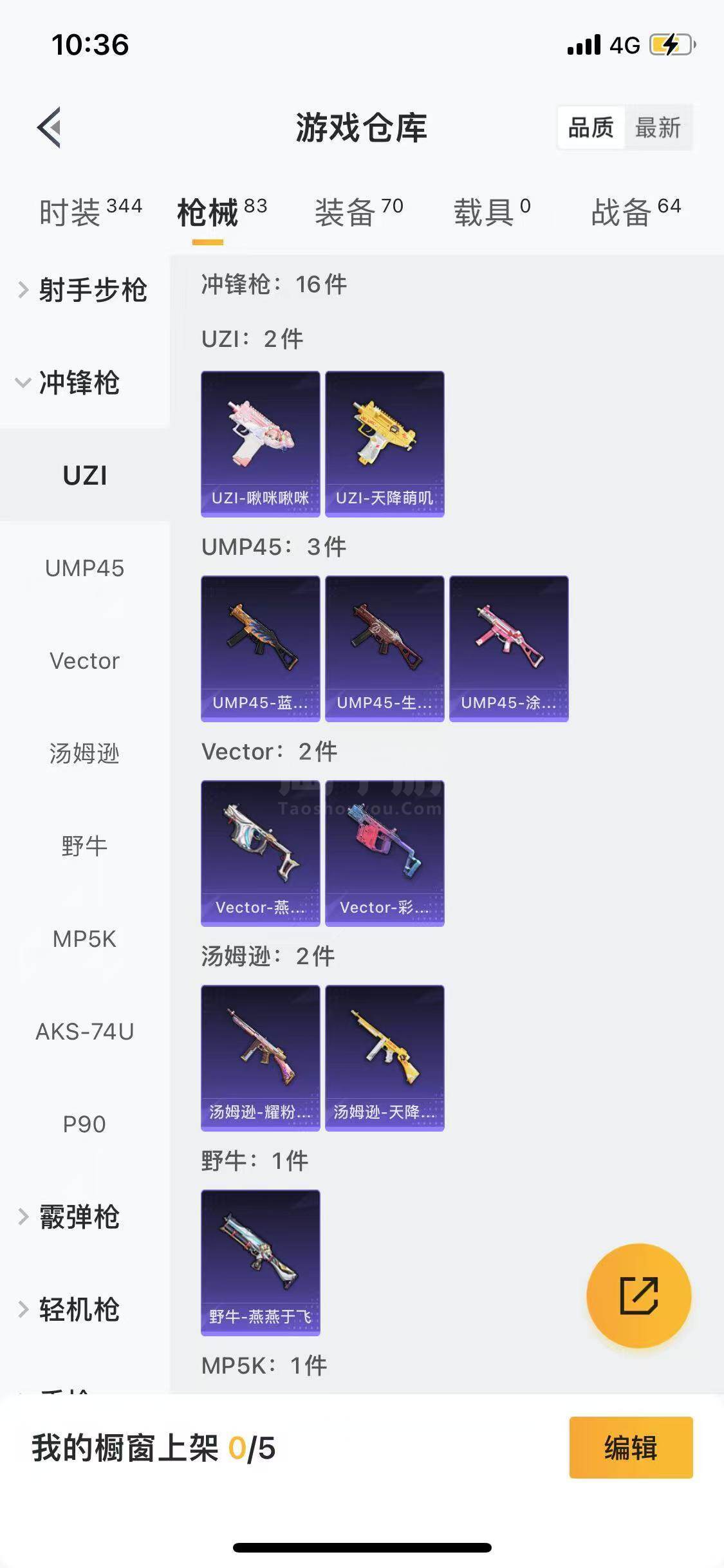Tap the orange share floating button
The width and height of the screenshot is (724, 1568).
(x=638, y=1296)
